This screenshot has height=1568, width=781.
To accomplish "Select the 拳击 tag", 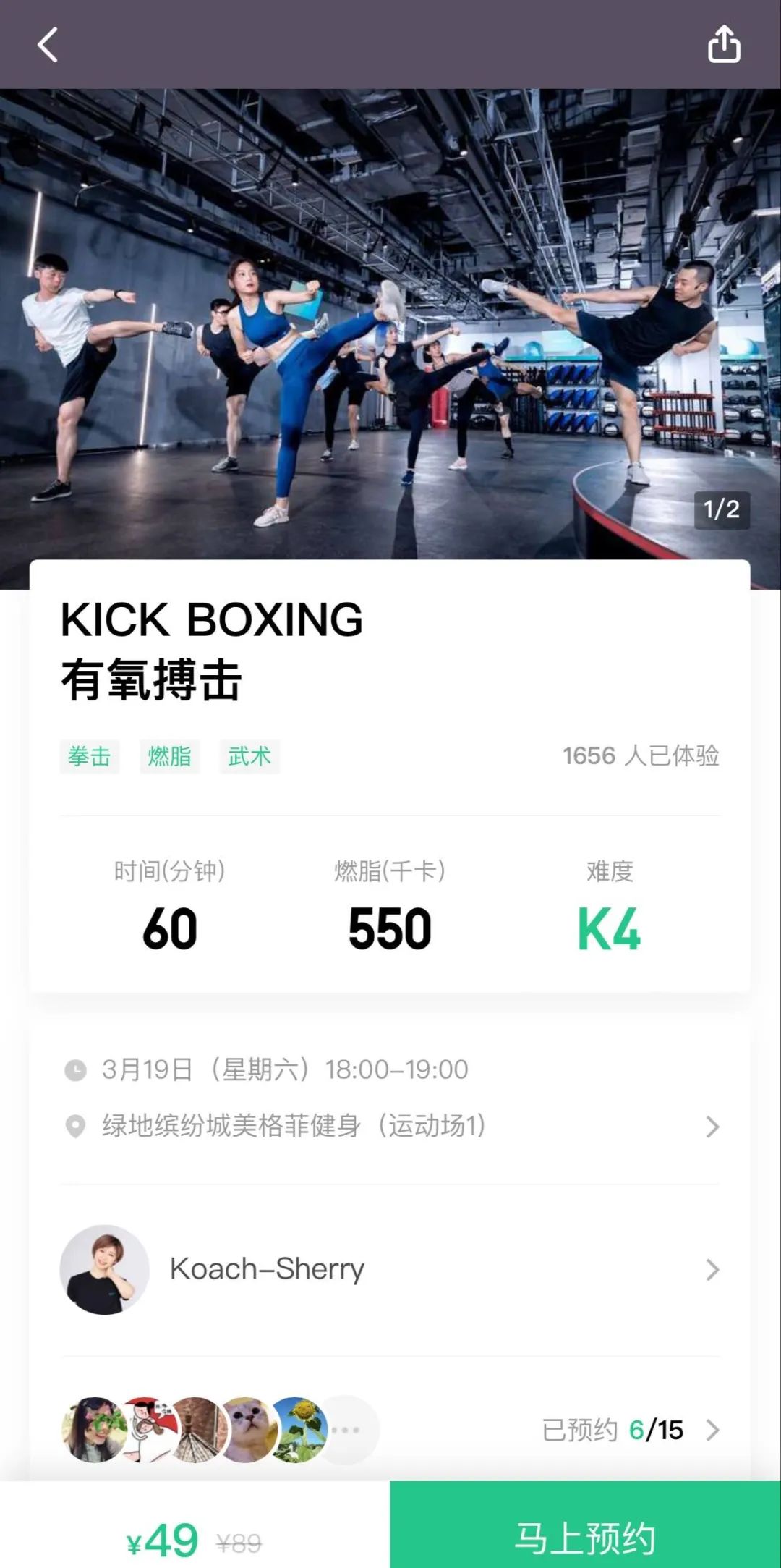I will (x=90, y=756).
